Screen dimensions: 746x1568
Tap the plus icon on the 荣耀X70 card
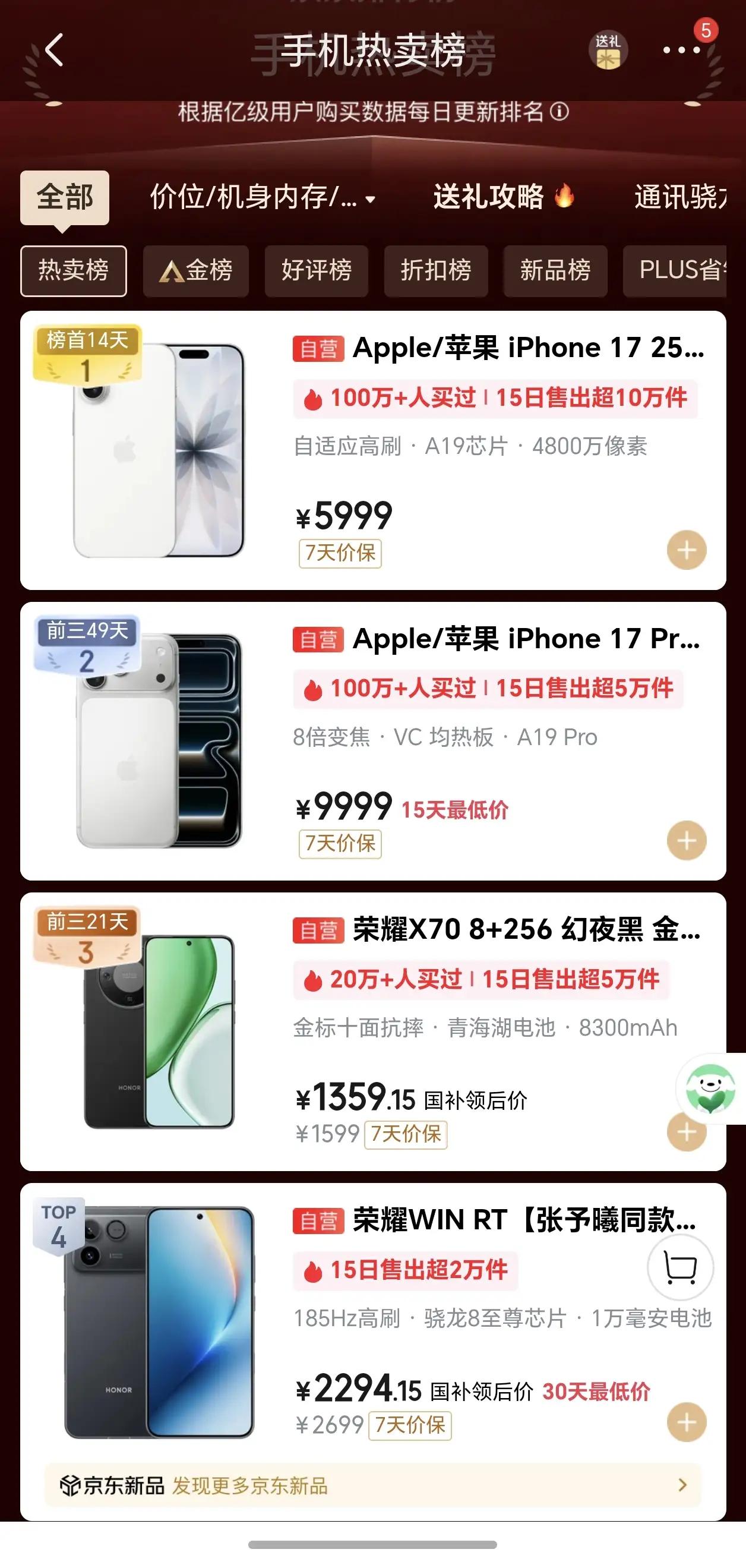[688, 1134]
